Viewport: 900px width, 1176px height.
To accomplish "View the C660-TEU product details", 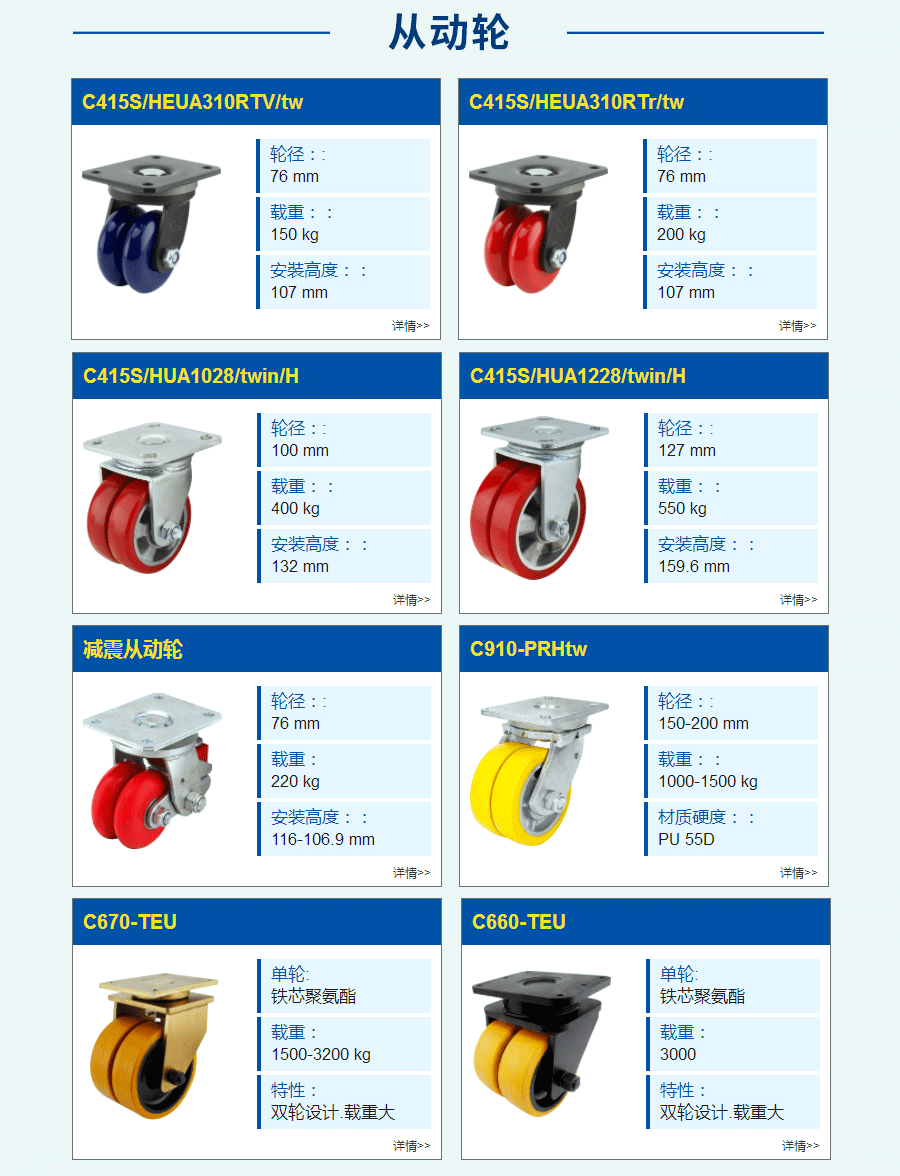I will pos(800,1146).
